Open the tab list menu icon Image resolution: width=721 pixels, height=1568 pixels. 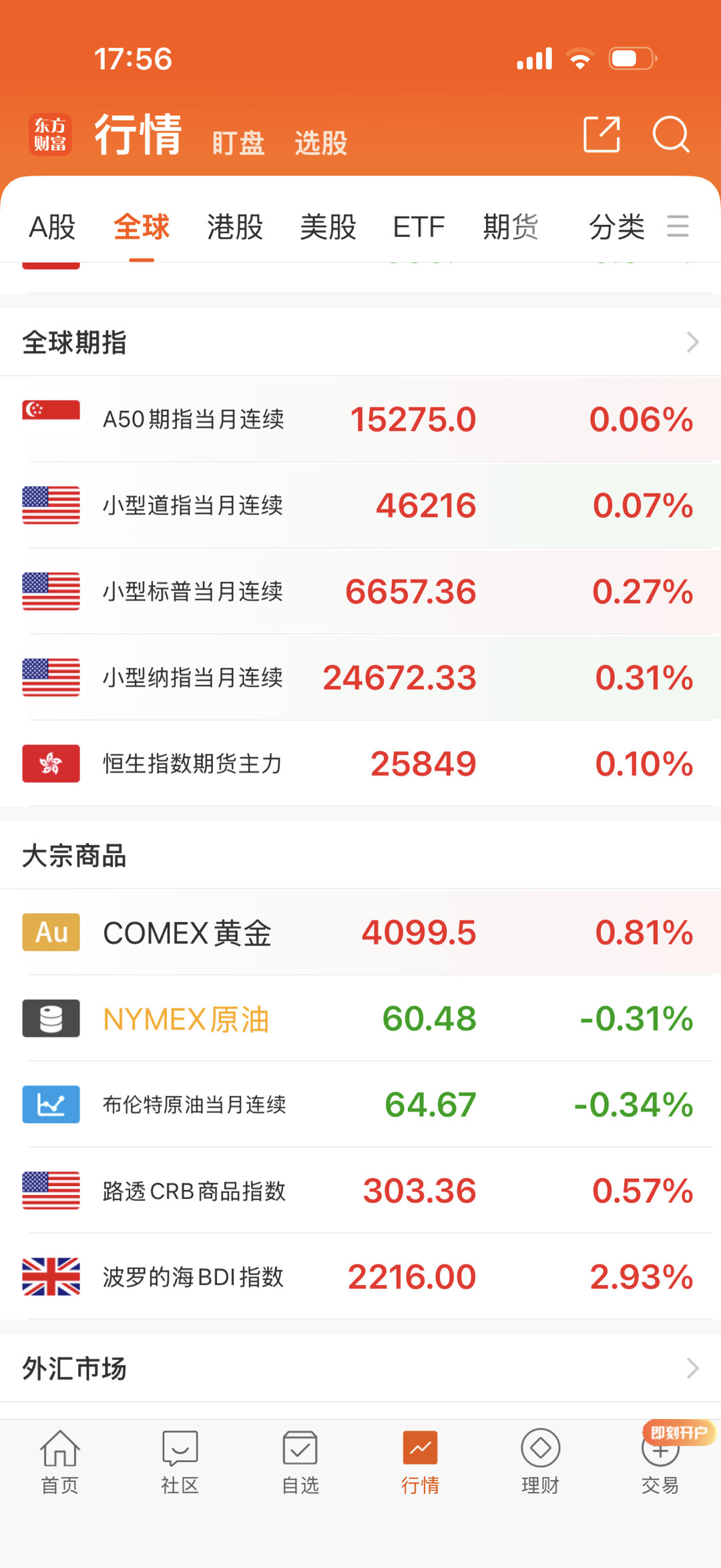click(x=677, y=227)
